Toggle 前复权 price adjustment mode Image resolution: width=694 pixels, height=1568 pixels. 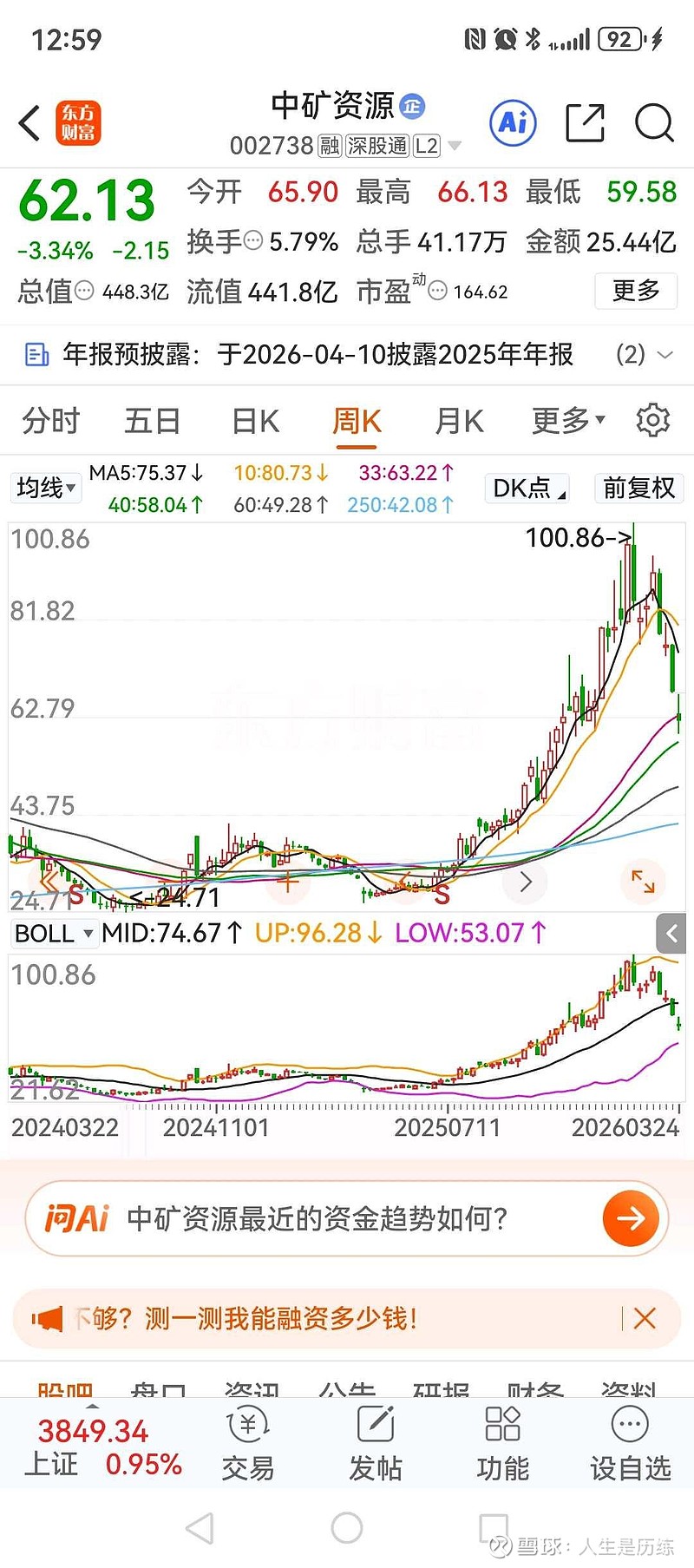(x=638, y=489)
